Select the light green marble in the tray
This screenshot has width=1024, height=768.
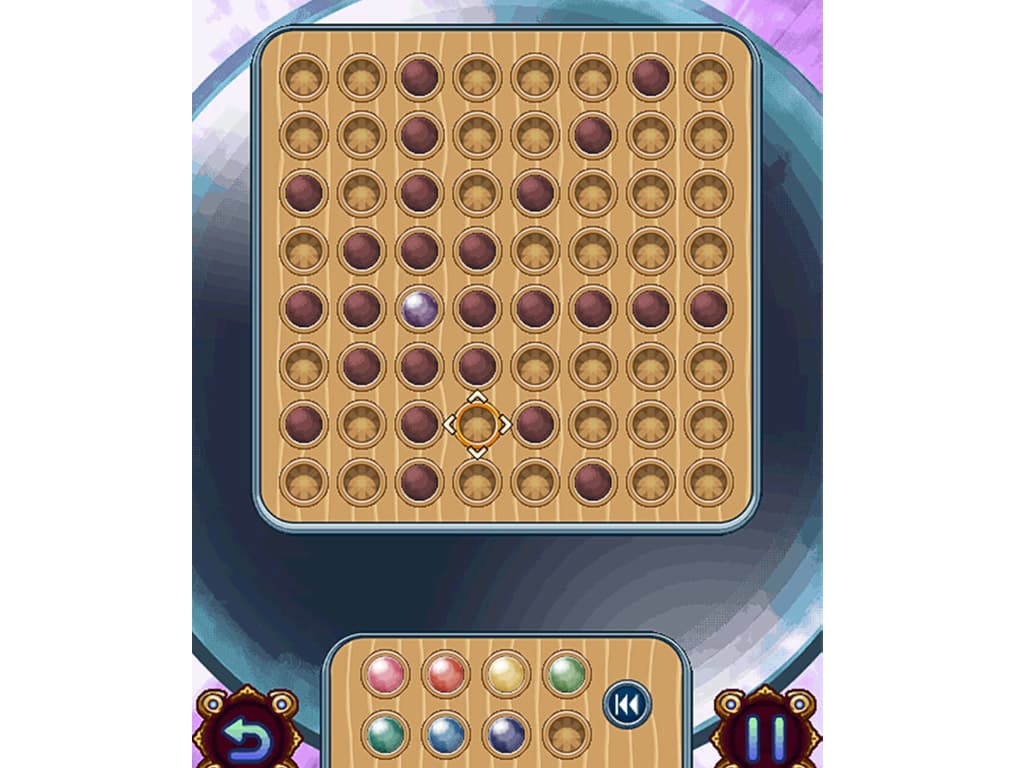[x=566, y=675]
